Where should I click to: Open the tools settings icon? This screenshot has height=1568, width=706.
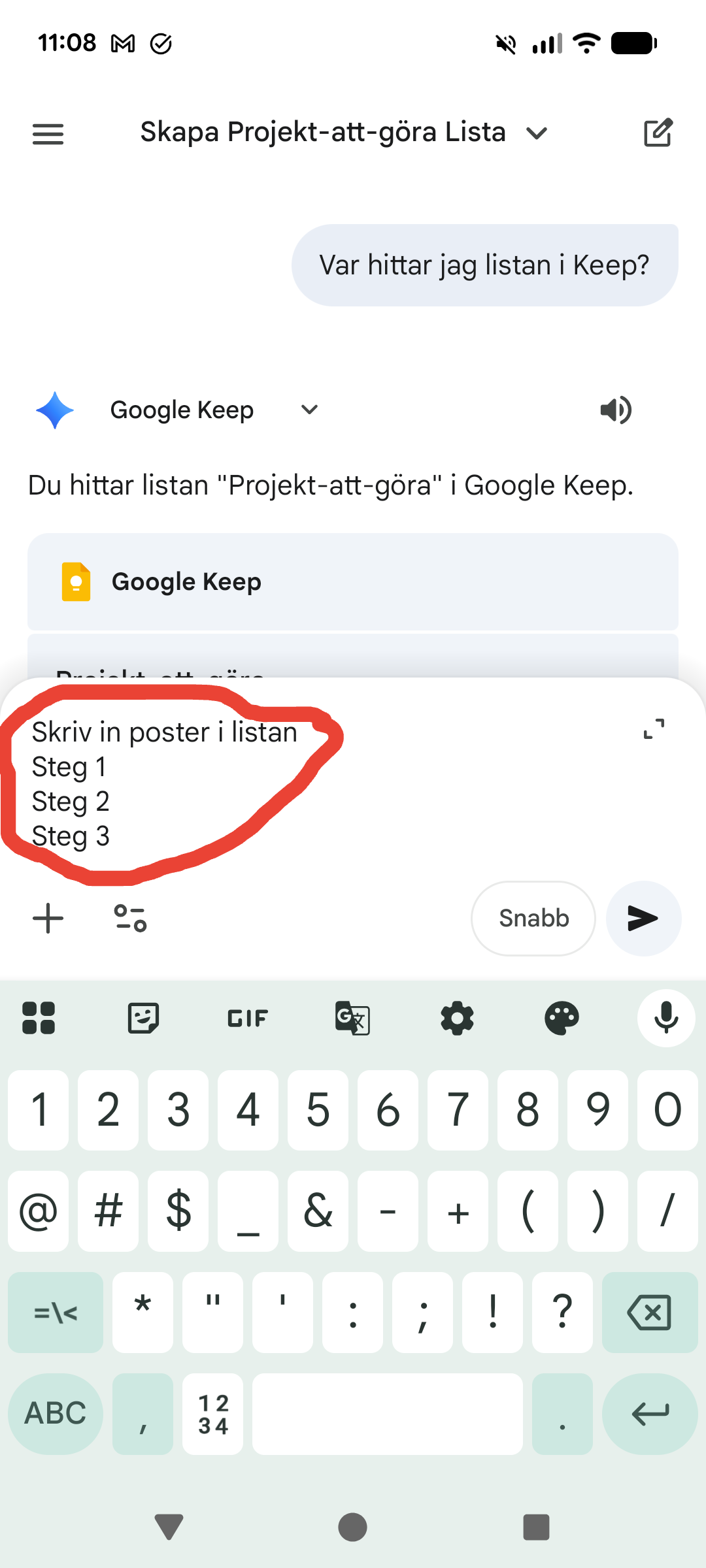pyautogui.click(x=130, y=919)
